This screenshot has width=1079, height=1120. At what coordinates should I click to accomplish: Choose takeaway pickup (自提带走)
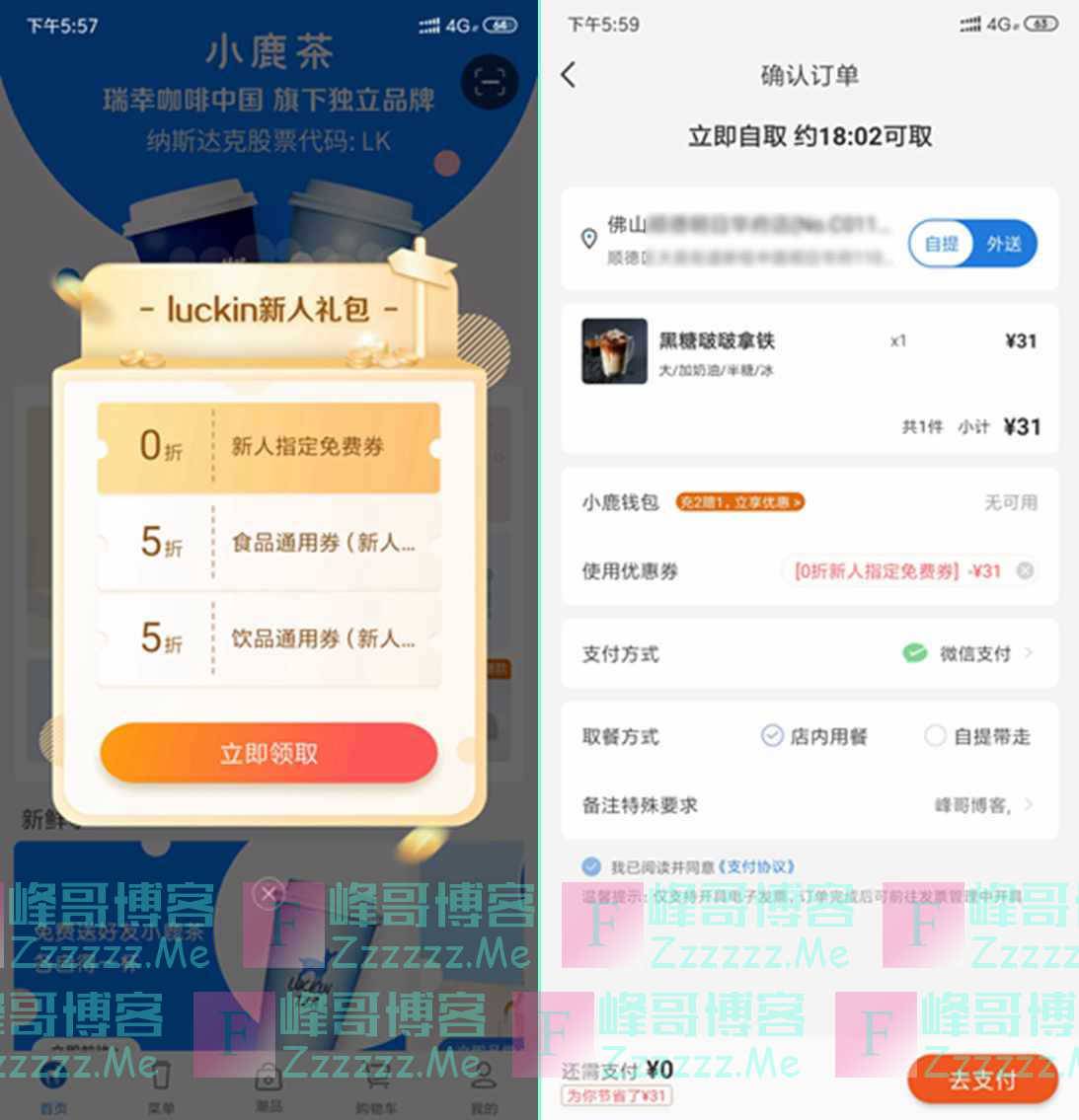coord(977,736)
